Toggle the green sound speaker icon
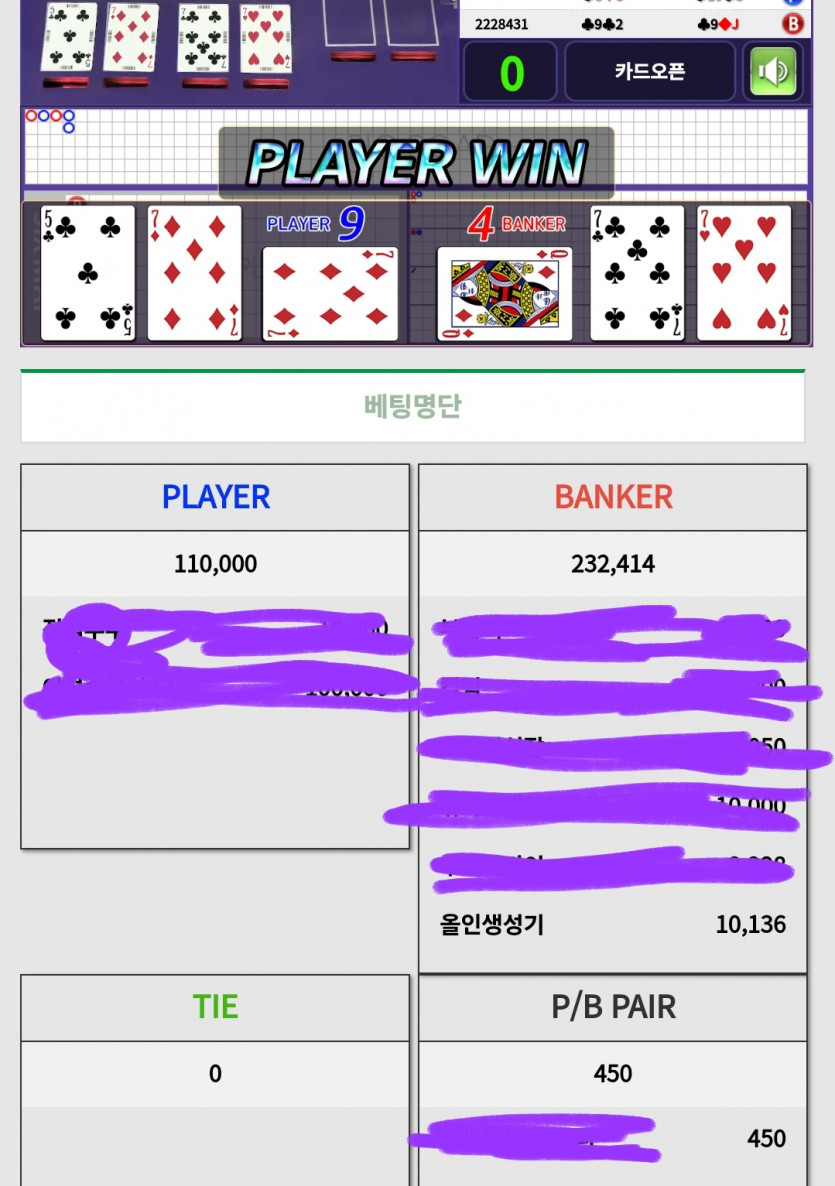 coord(774,72)
